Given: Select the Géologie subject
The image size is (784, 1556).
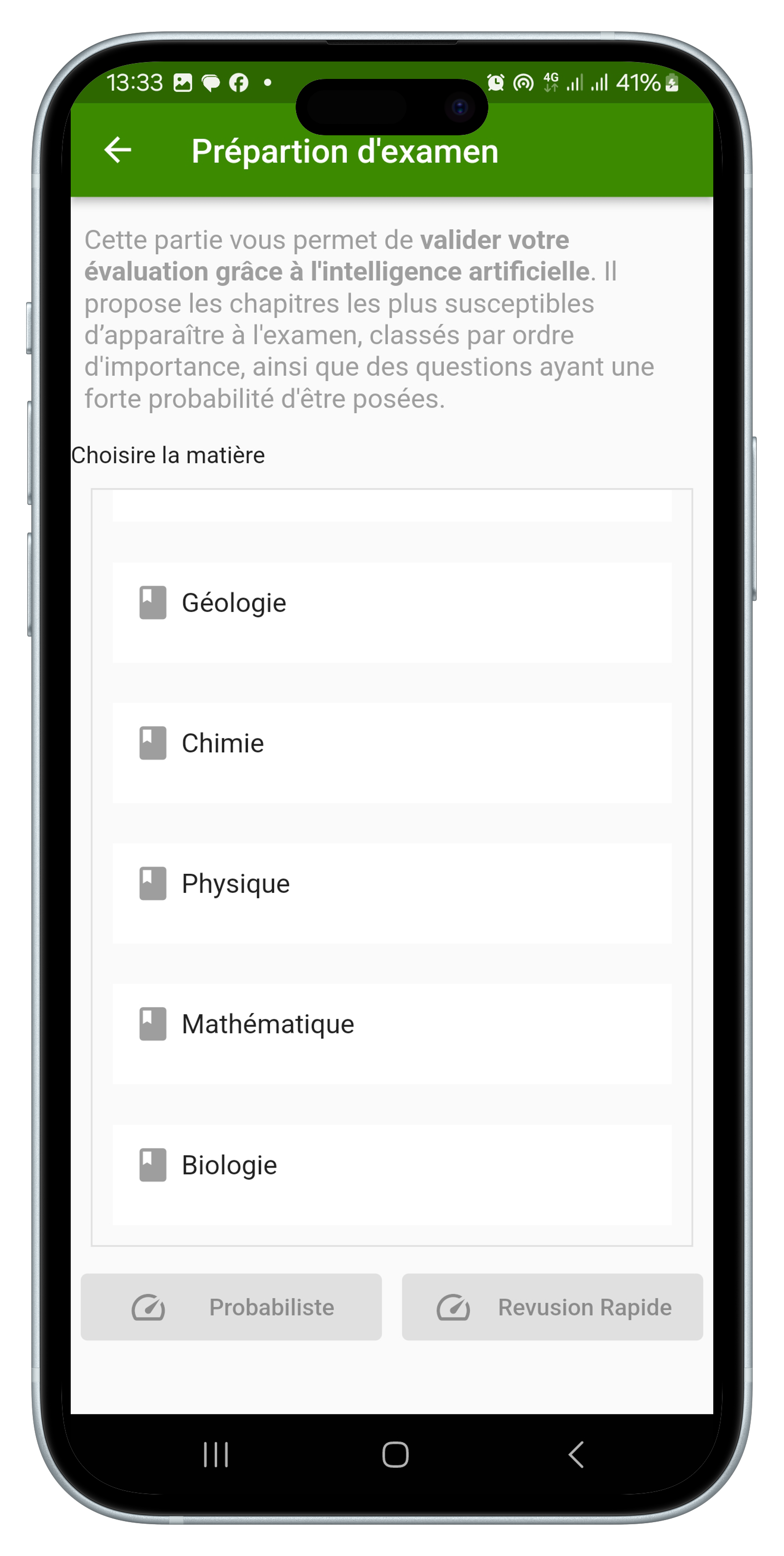Looking at the screenshot, I should point(391,611).
